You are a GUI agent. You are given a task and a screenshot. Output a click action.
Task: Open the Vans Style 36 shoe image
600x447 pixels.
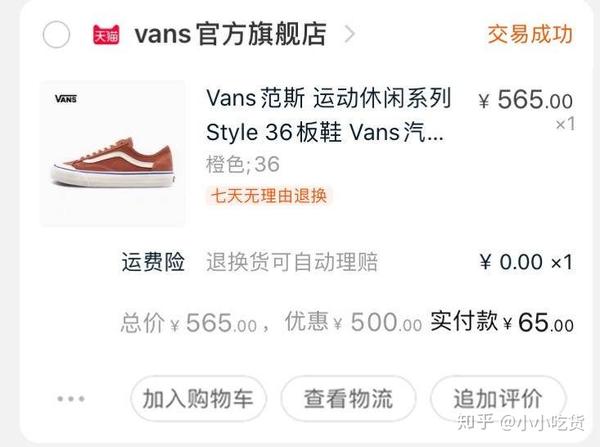click(111, 153)
